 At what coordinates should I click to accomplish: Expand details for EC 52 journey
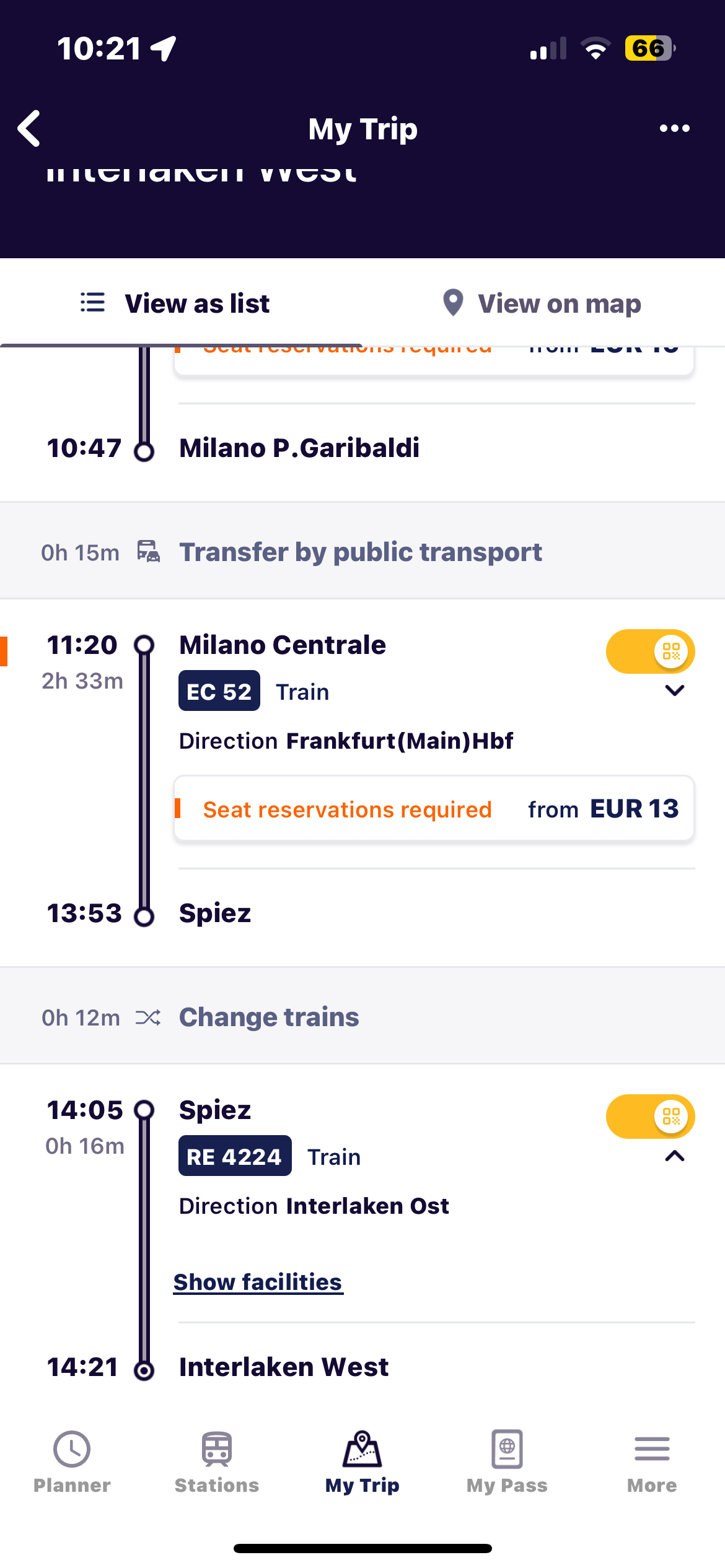tap(674, 690)
